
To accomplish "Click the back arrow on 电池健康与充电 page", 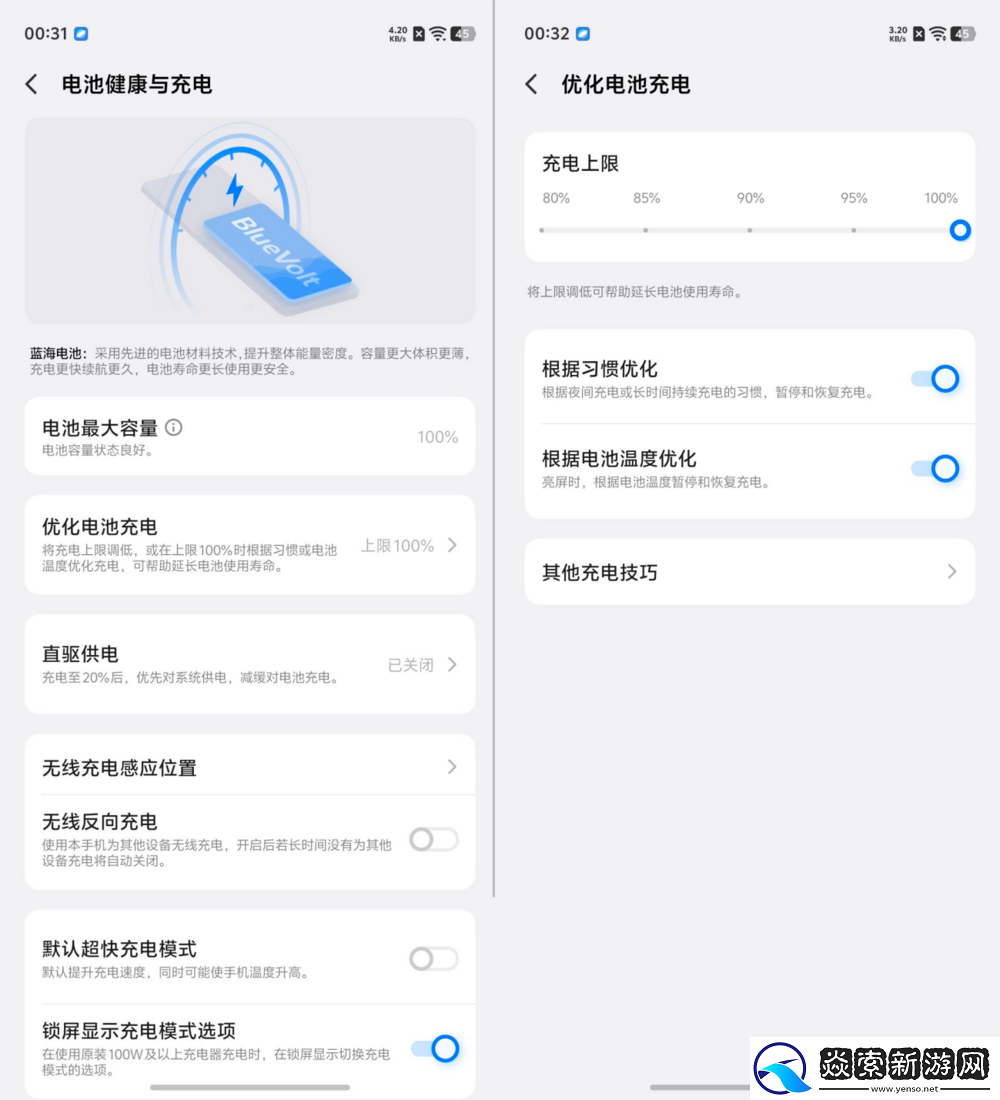I will pyautogui.click(x=31, y=85).
